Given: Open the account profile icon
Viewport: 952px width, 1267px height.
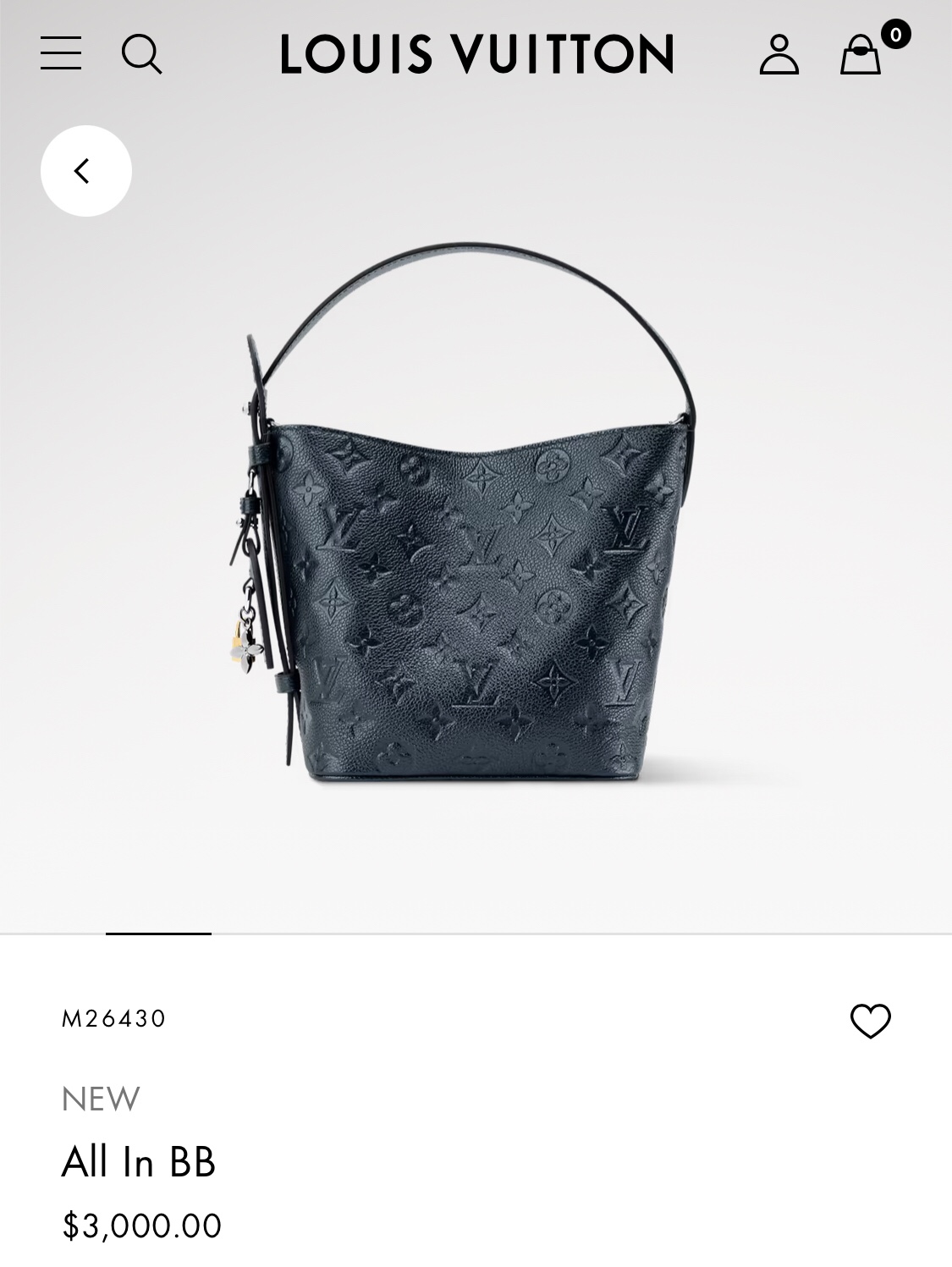Looking at the screenshot, I should pyautogui.click(x=779, y=54).
